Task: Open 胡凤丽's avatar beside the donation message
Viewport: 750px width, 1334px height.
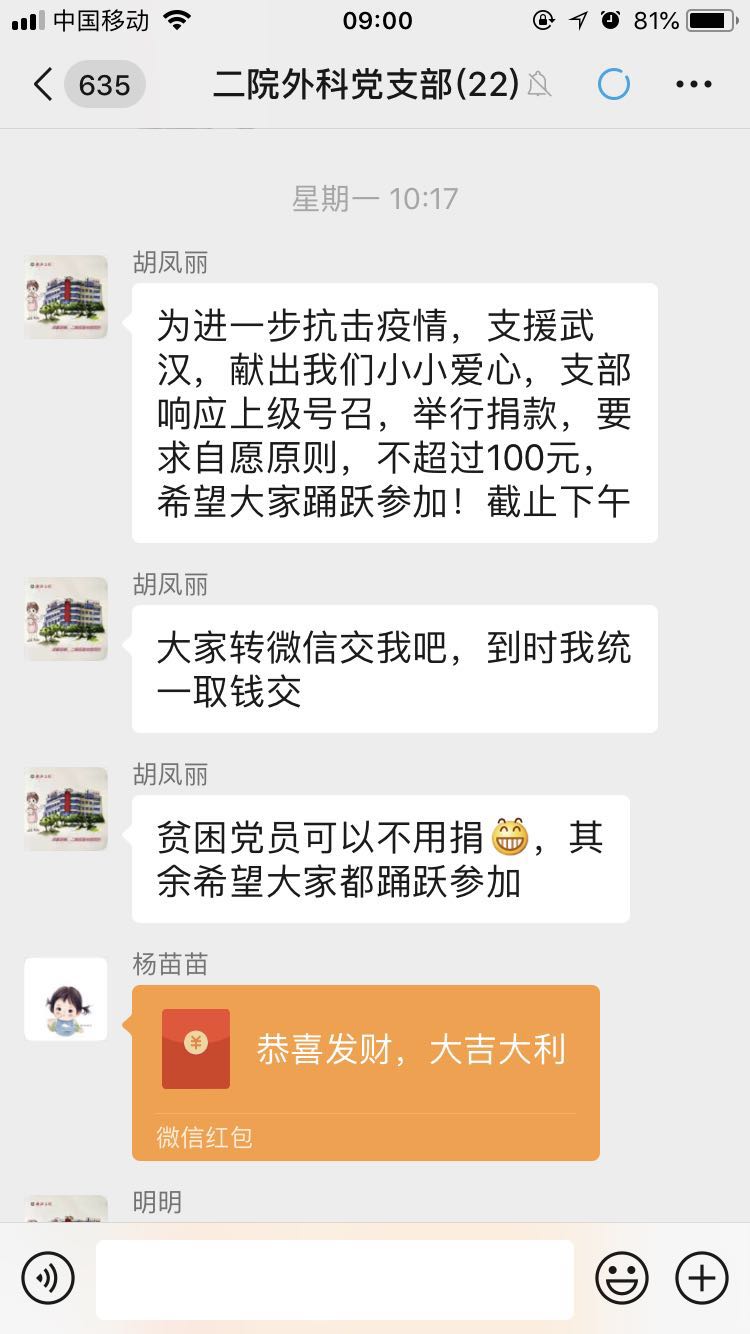Action: point(66,297)
